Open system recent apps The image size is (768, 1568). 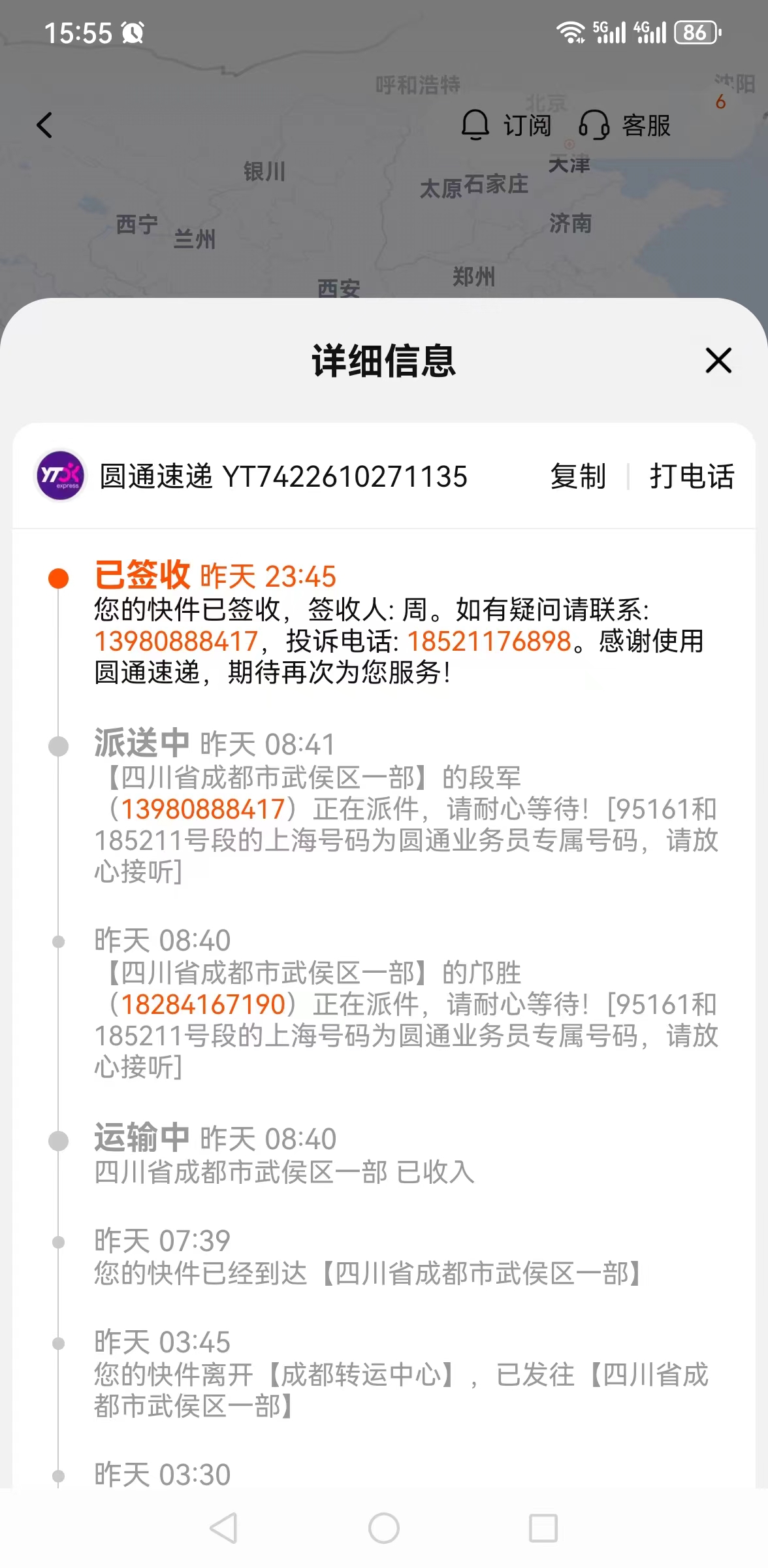point(543,1528)
